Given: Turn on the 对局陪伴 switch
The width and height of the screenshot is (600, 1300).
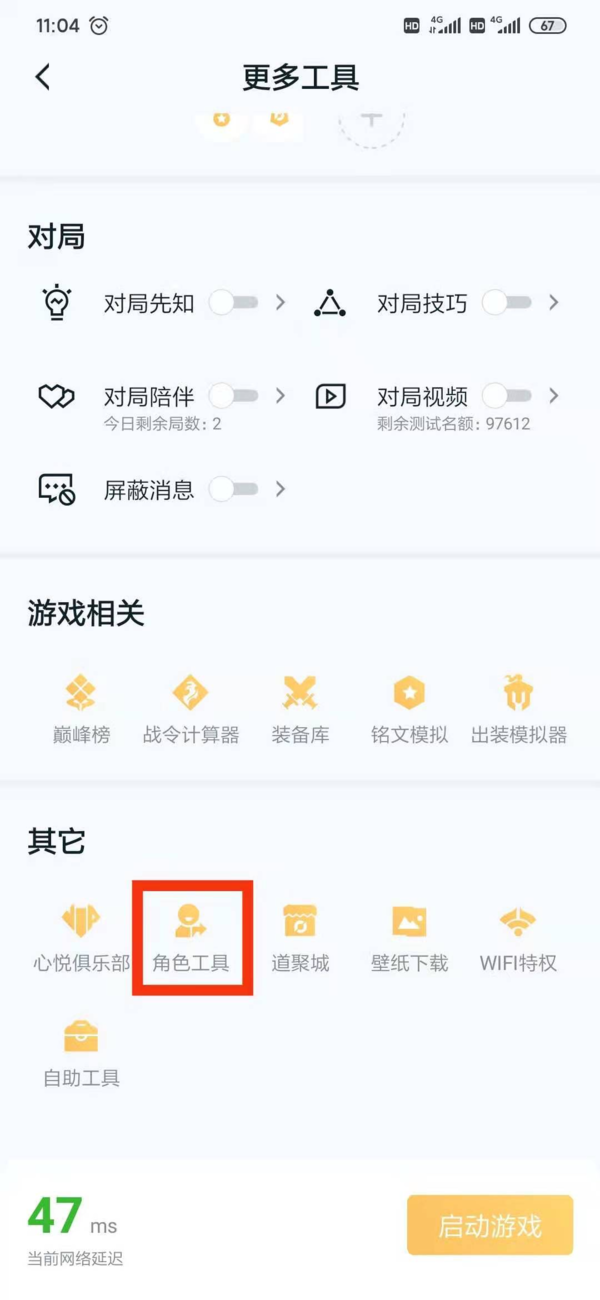Looking at the screenshot, I should coord(234,396).
